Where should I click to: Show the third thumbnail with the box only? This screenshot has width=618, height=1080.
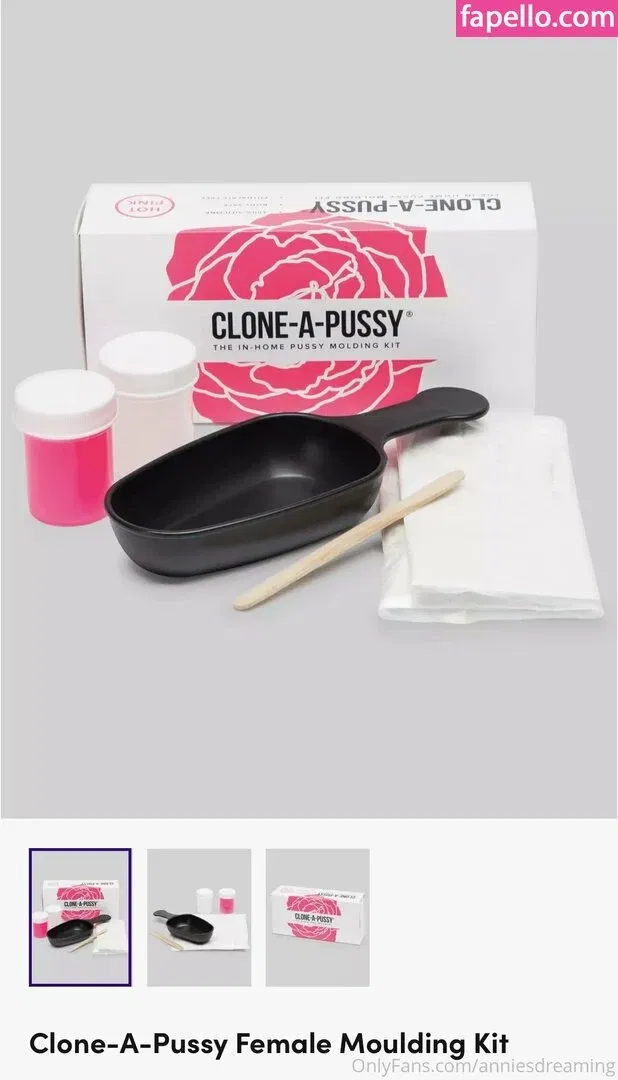click(317, 917)
